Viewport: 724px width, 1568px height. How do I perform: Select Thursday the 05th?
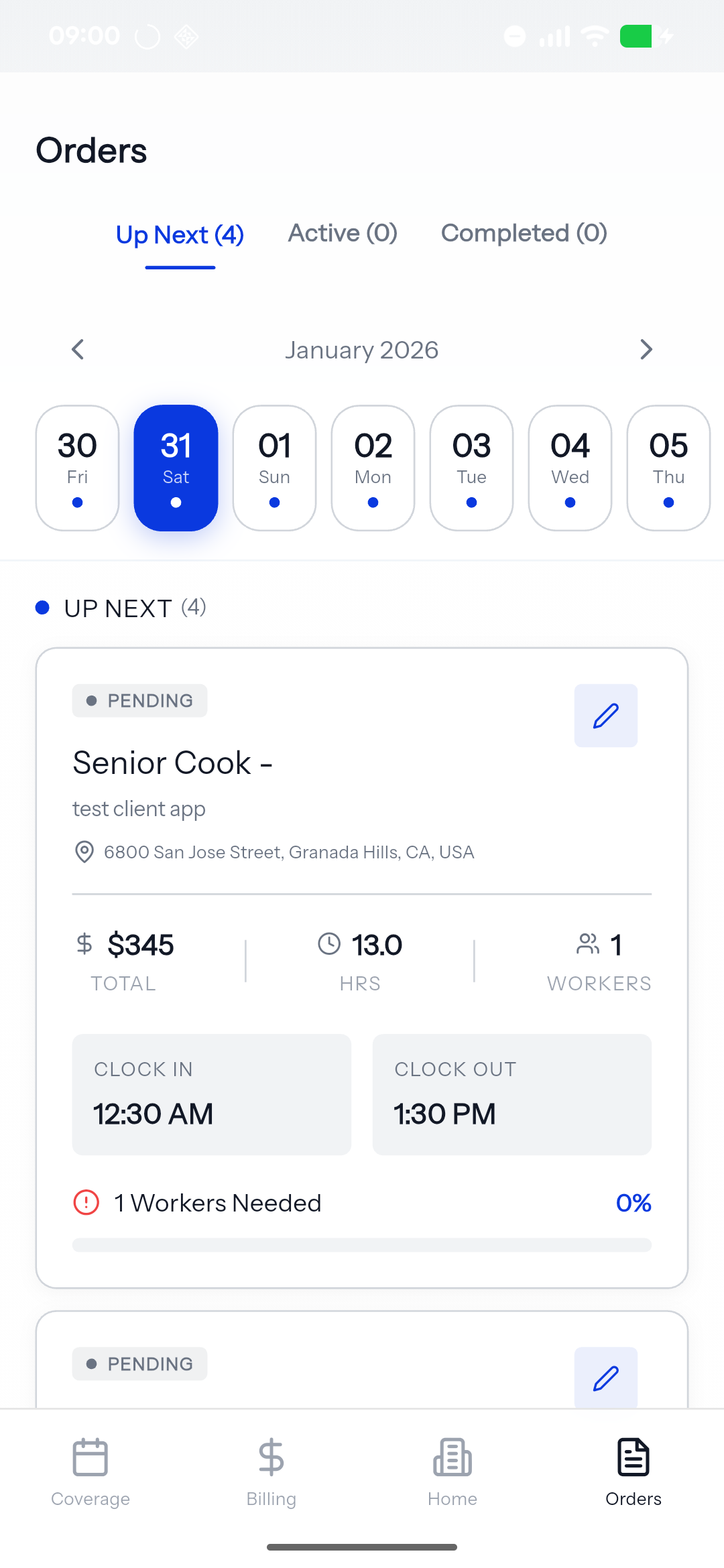[x=668, y=468]
